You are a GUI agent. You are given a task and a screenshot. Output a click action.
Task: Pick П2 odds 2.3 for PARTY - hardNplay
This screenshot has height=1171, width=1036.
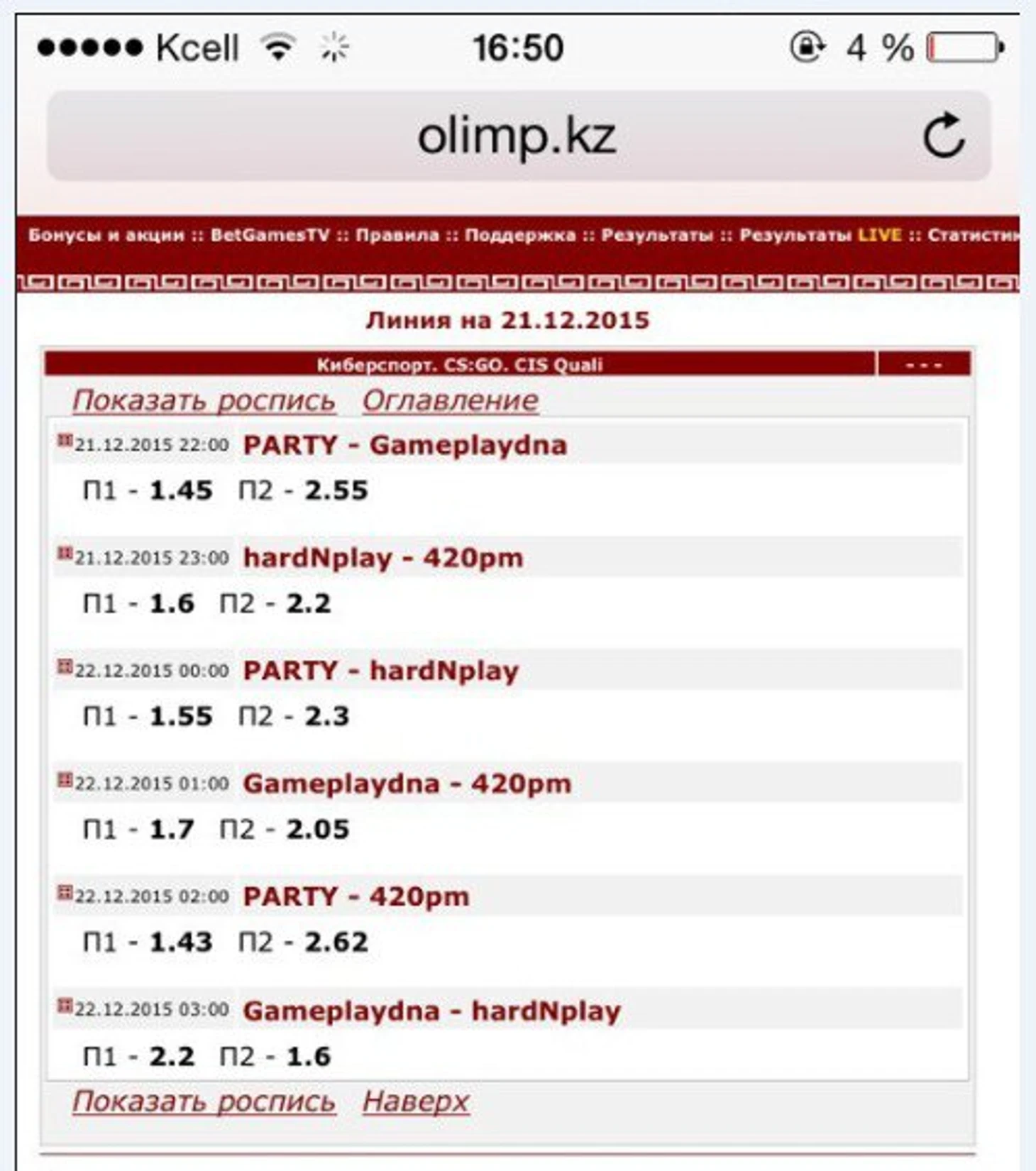coord(326,717)
